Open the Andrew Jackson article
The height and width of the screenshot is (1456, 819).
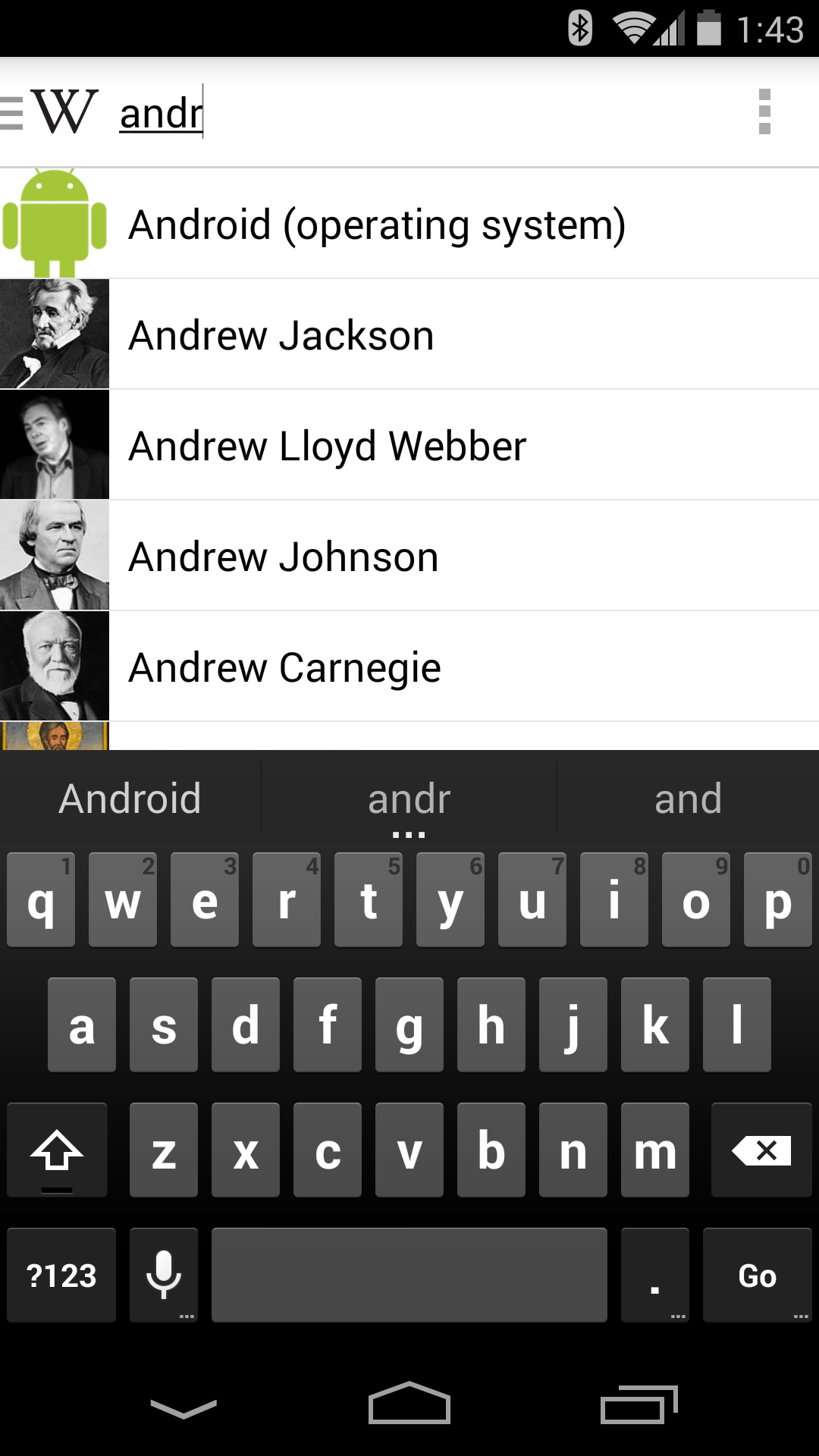[x=281, y=334]
